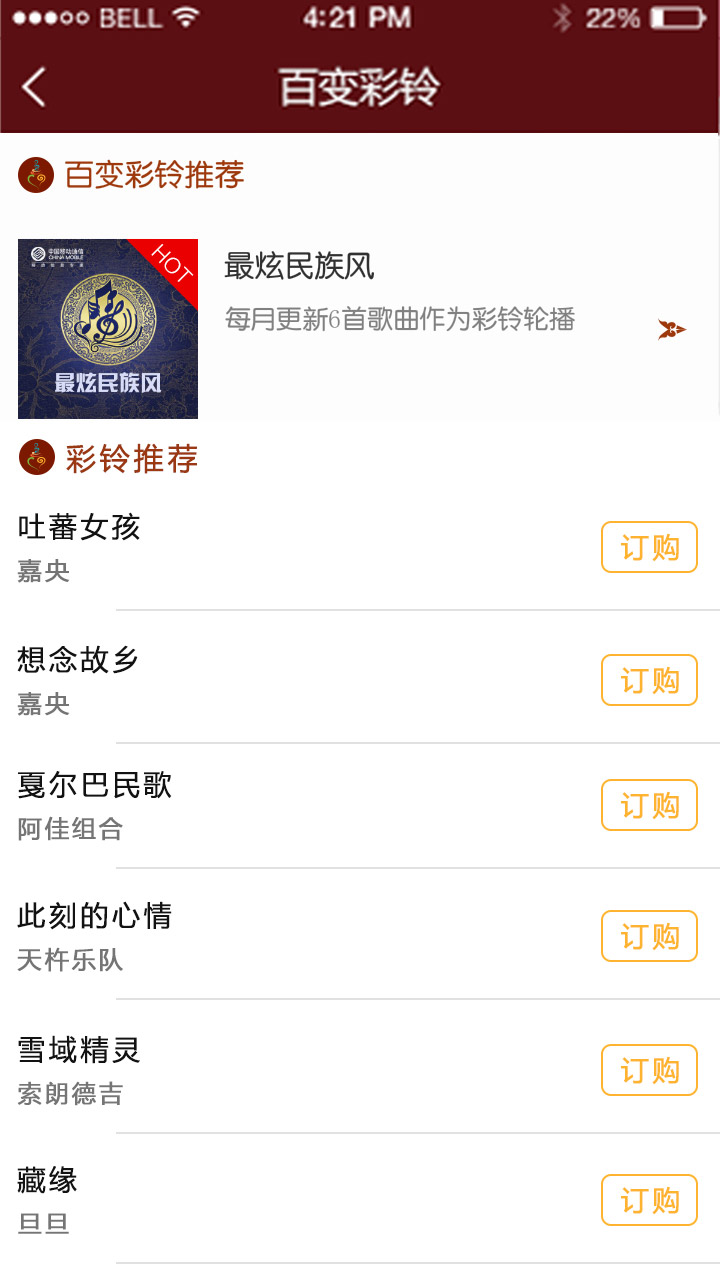
Task: Tap 订购 for 戛尔巴民歌
Action: pos(649,805)
